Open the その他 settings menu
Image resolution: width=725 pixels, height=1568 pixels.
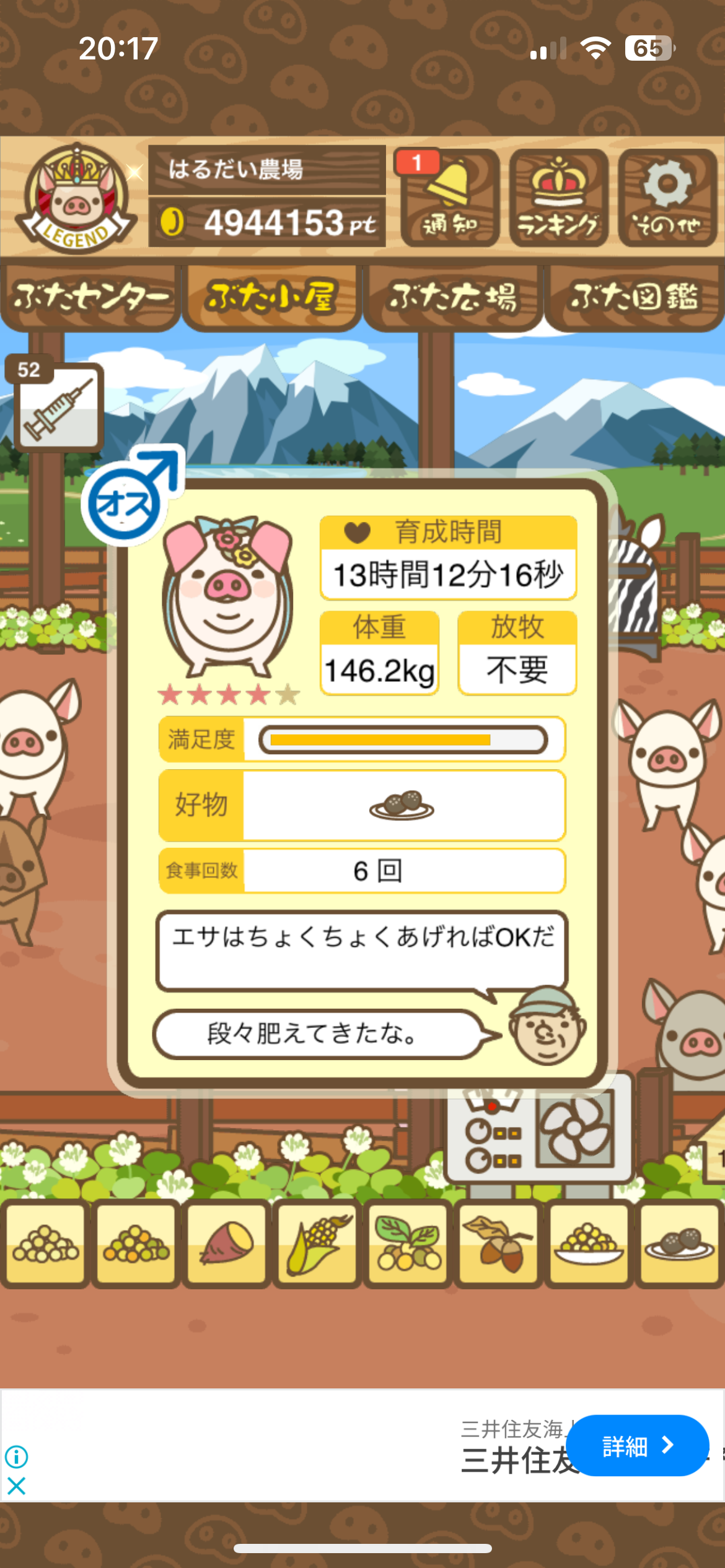coord(667,198)
